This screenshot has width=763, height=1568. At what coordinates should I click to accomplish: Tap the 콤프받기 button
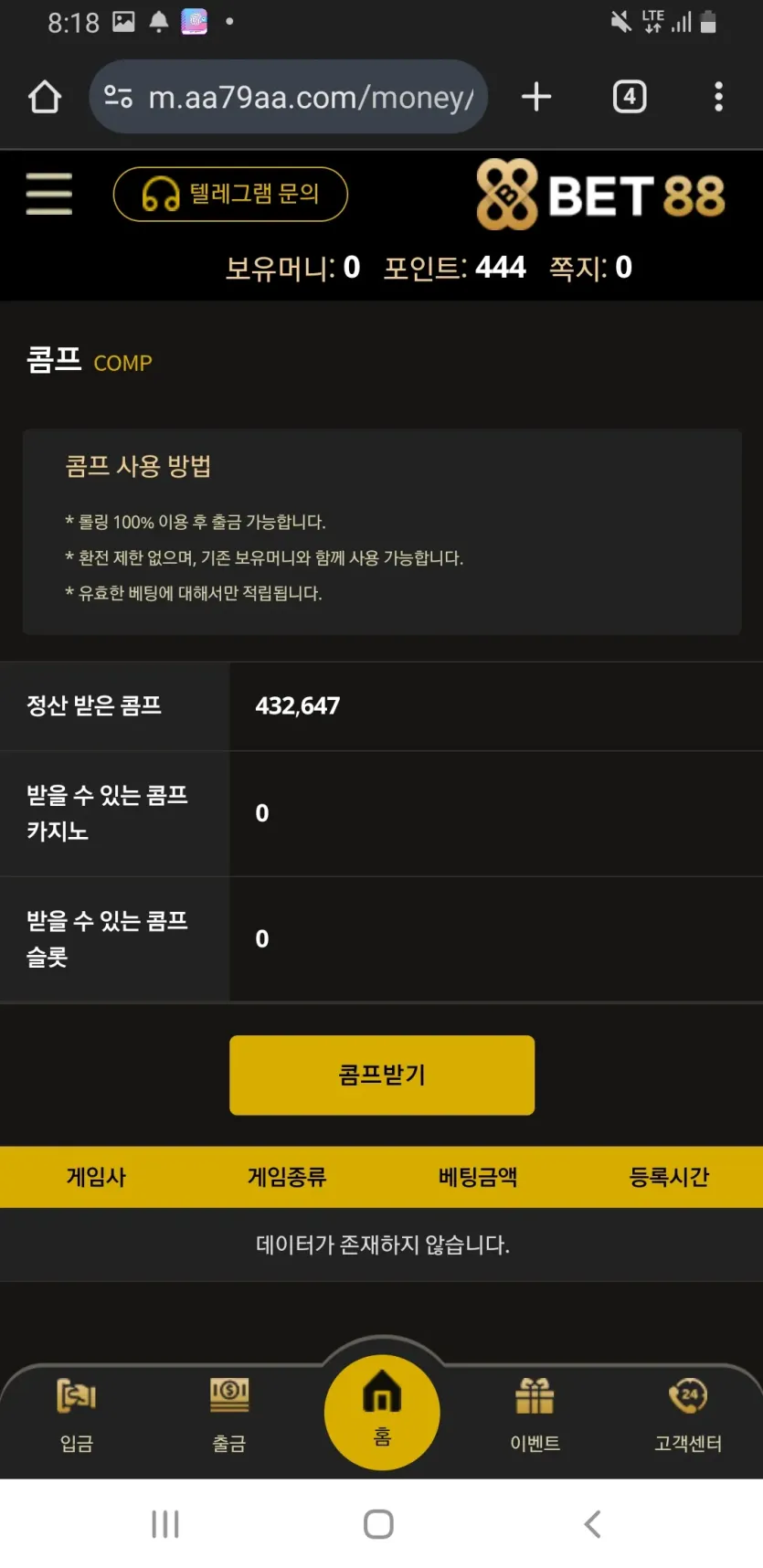[382, 1075]
